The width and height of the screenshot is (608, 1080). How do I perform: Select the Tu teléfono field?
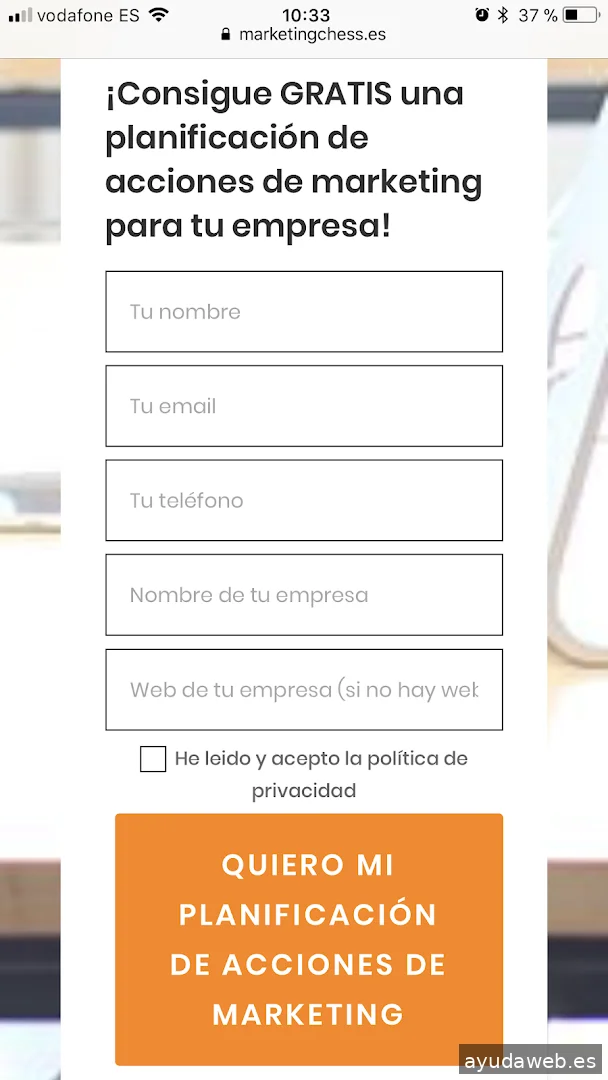tap(304, 500)
